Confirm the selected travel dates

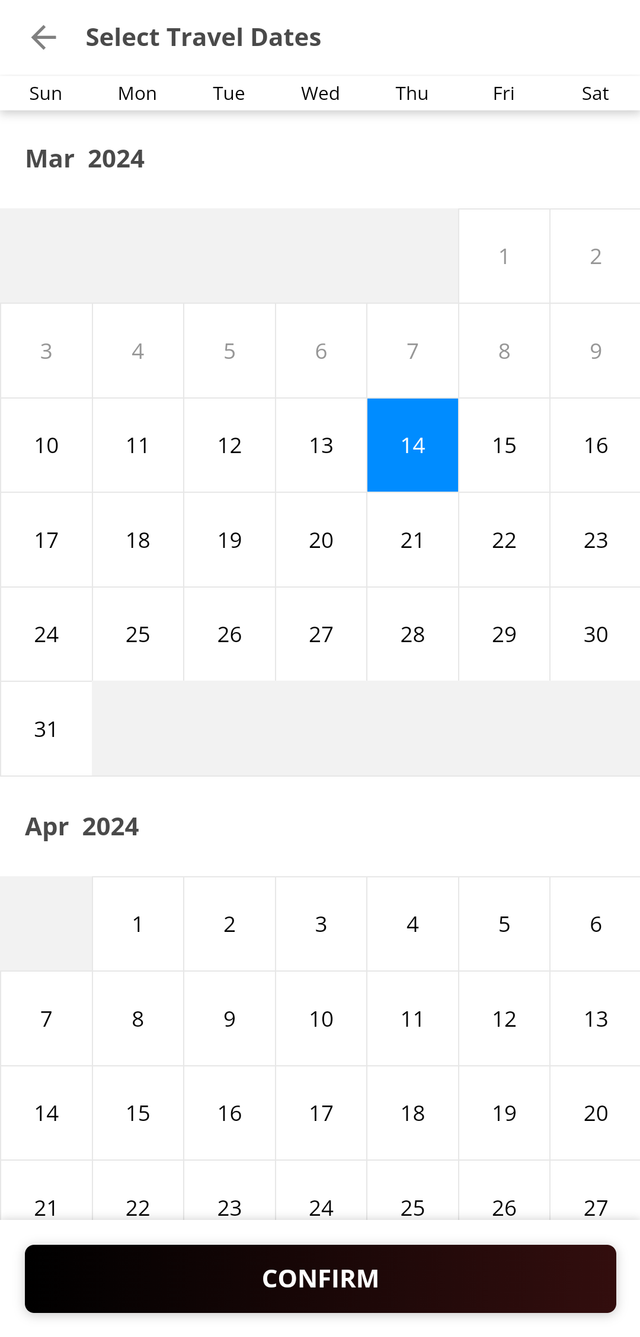(x=320, y=1278)
